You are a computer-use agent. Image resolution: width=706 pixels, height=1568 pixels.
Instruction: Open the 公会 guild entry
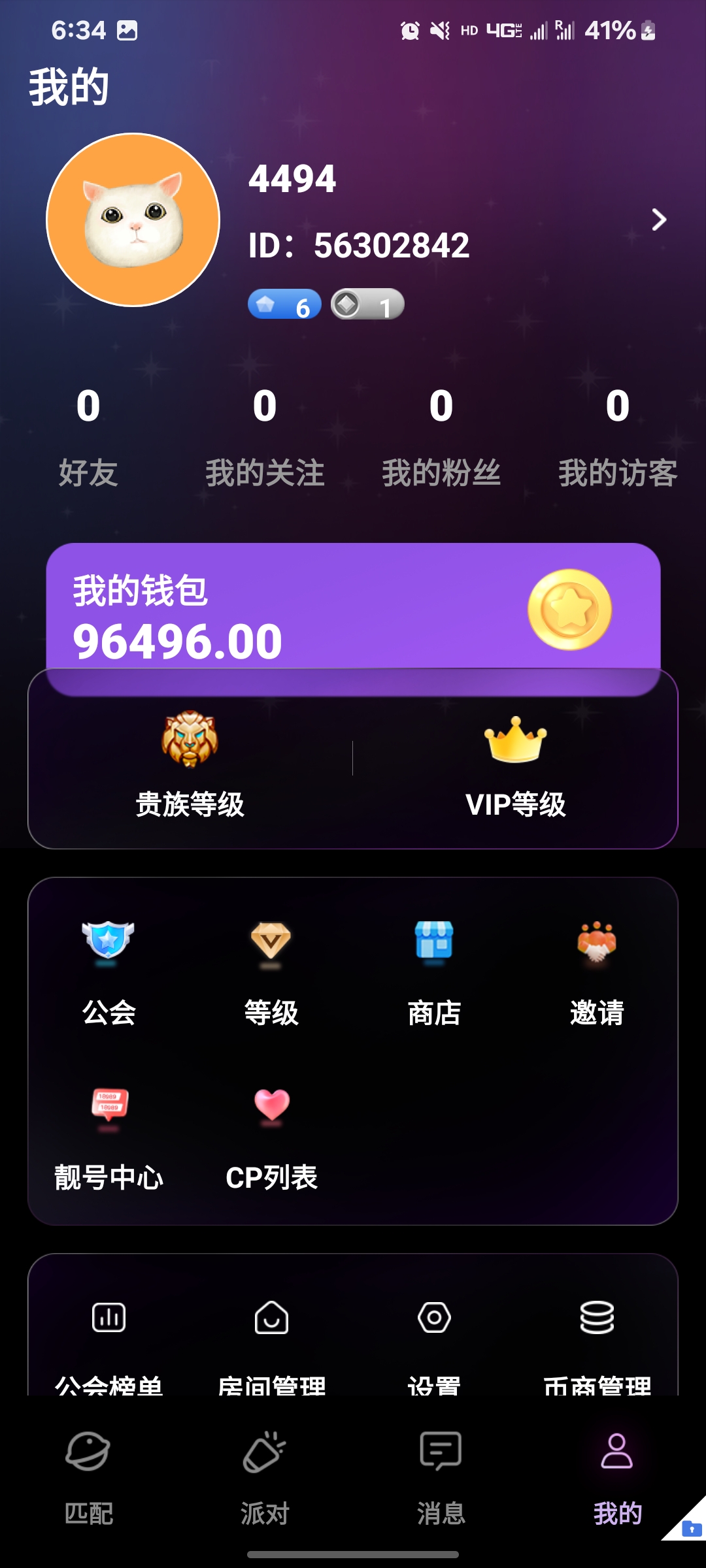click(x=109, y=970)
